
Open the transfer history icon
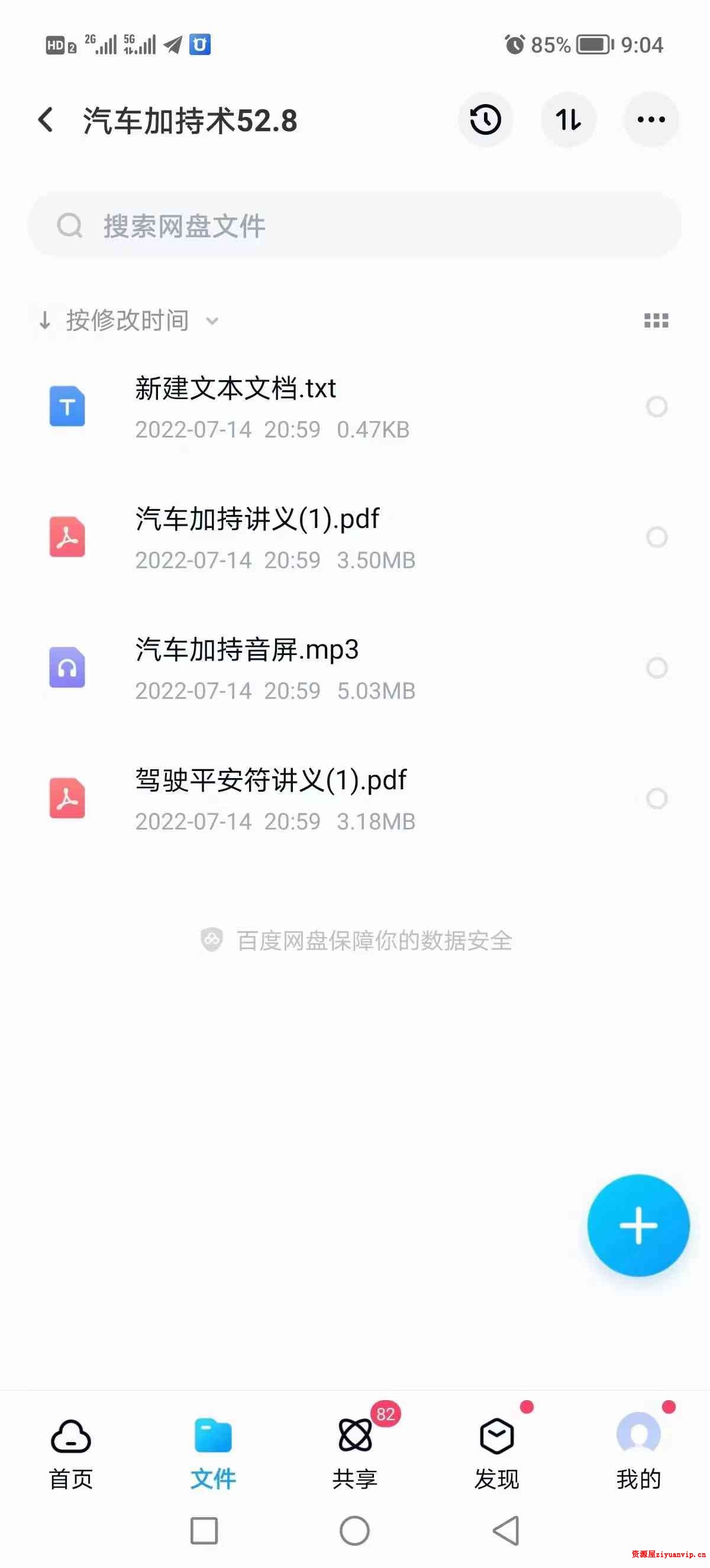[x=485, y=120]
